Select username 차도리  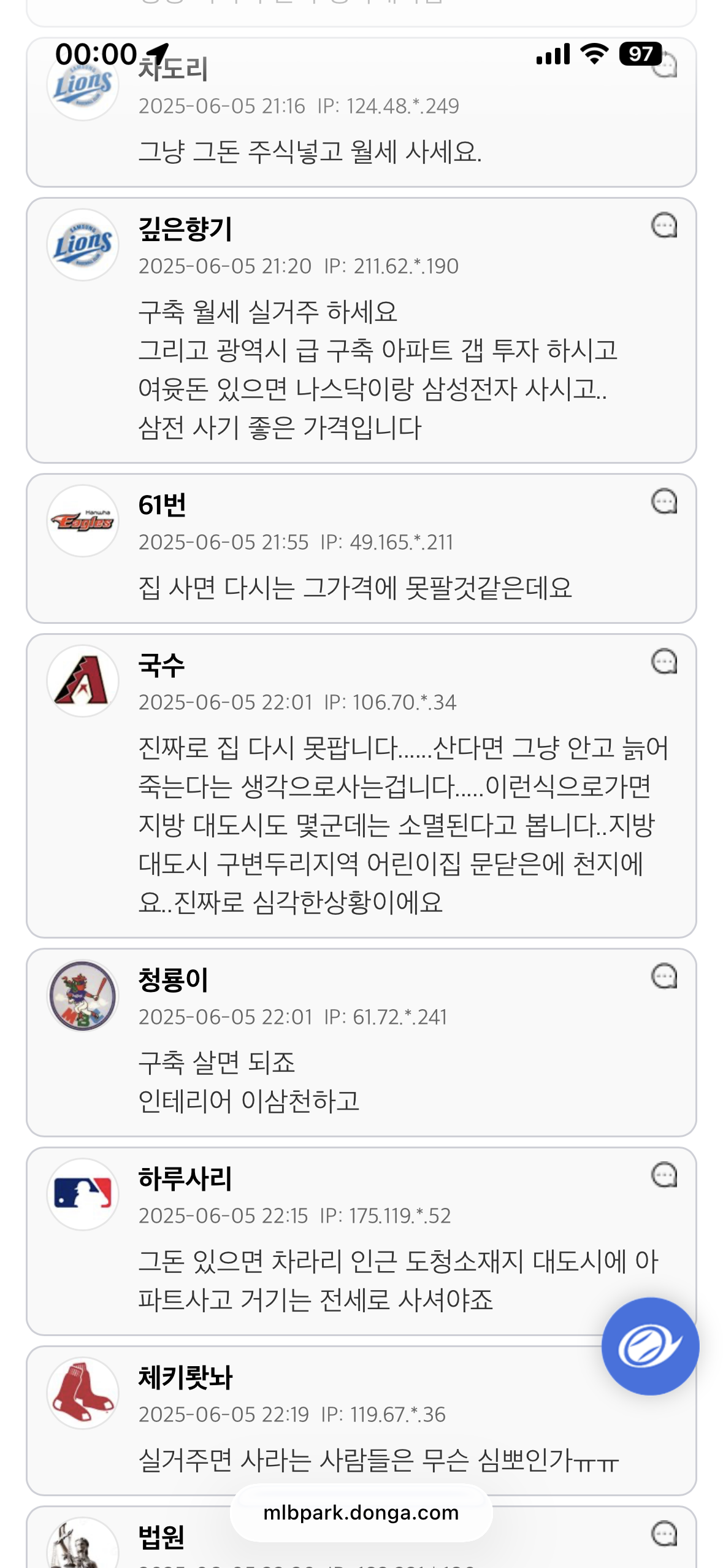pos(171,71)
